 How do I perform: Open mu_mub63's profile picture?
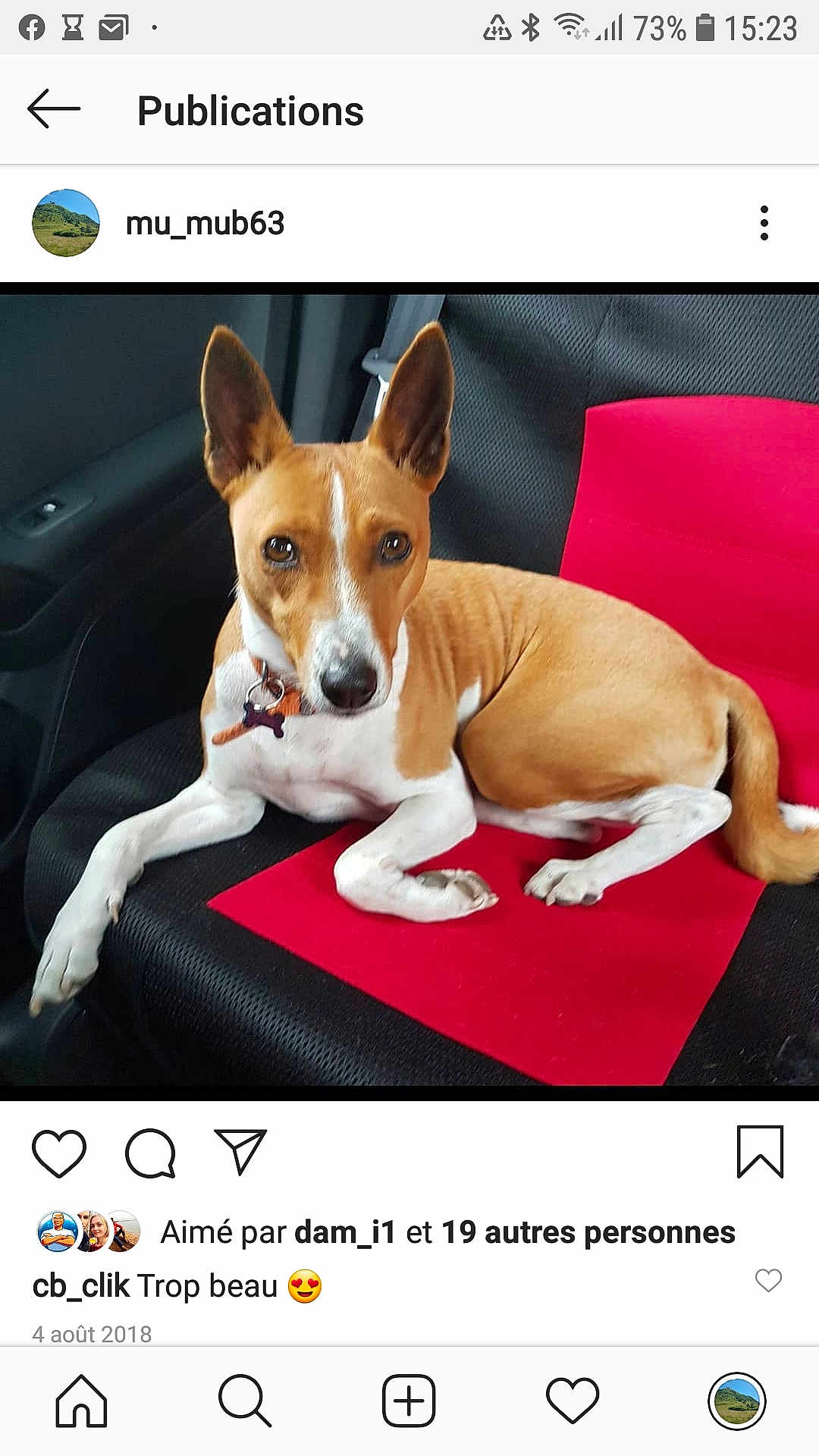[66, 223]
